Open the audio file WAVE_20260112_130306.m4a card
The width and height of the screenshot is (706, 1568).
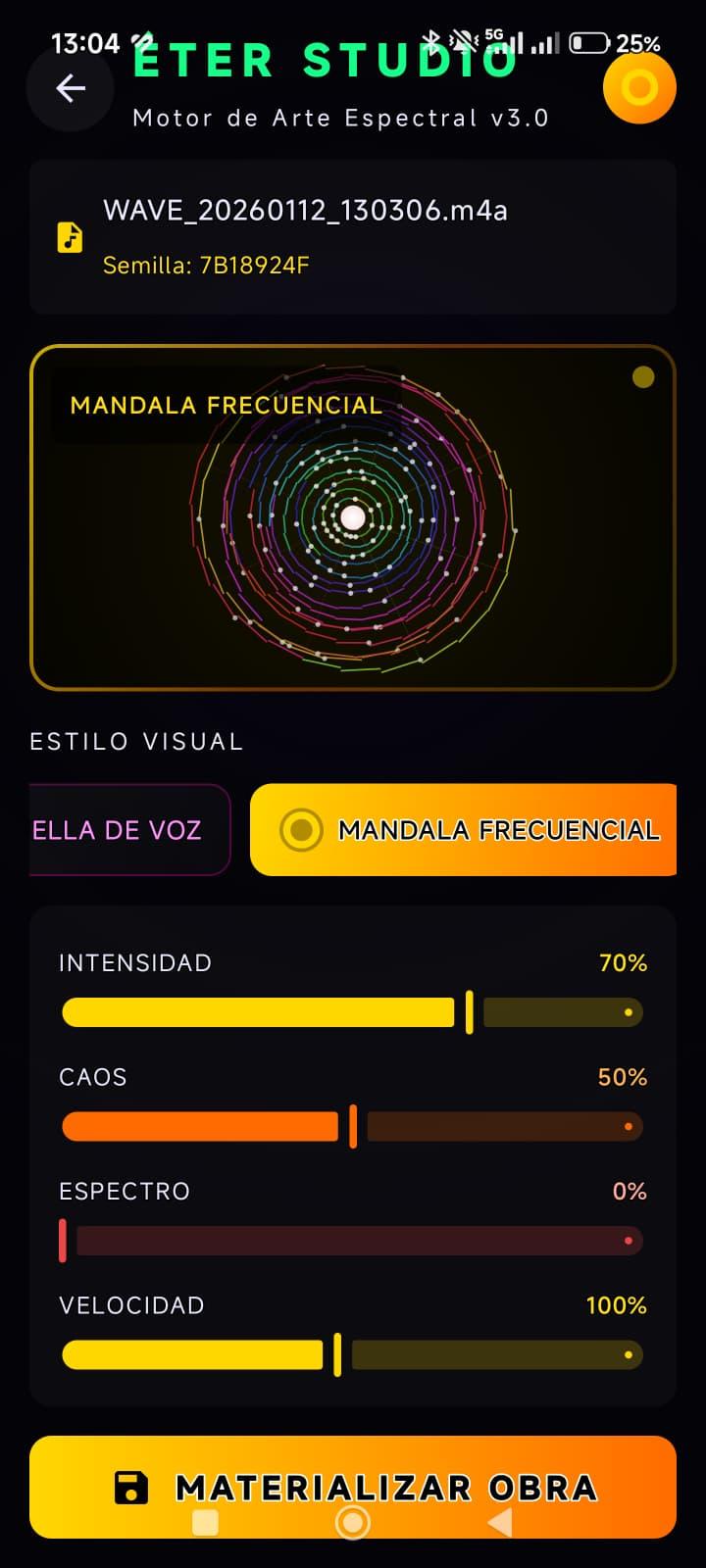pos(353,237)
